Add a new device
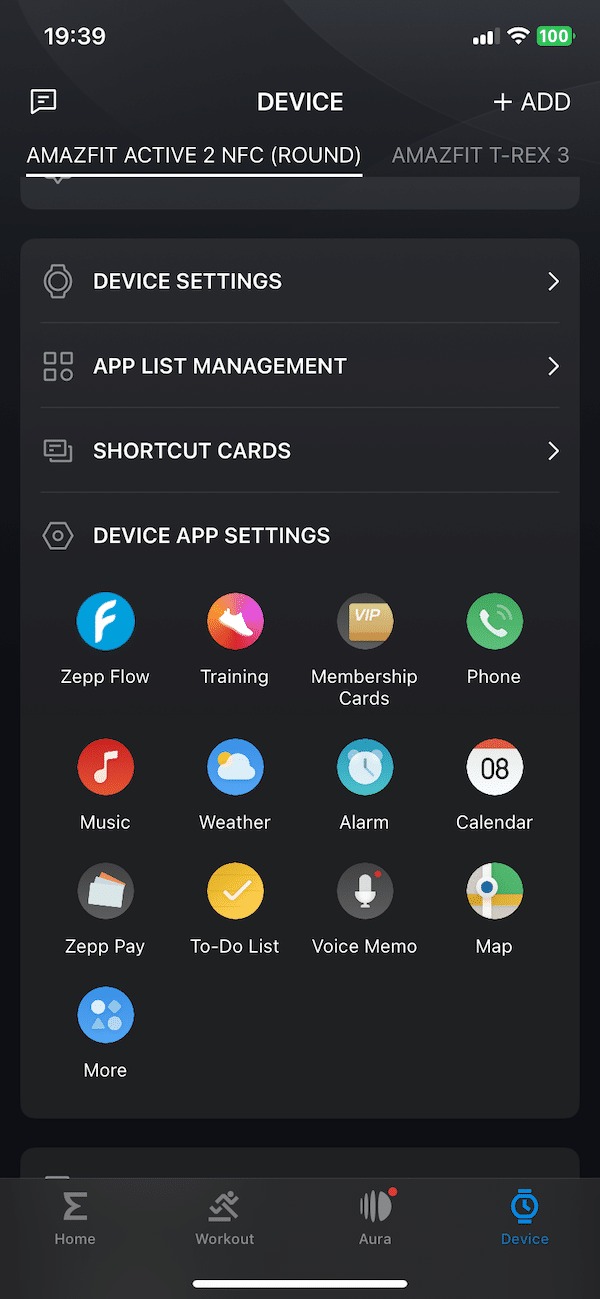 point(531,102)
